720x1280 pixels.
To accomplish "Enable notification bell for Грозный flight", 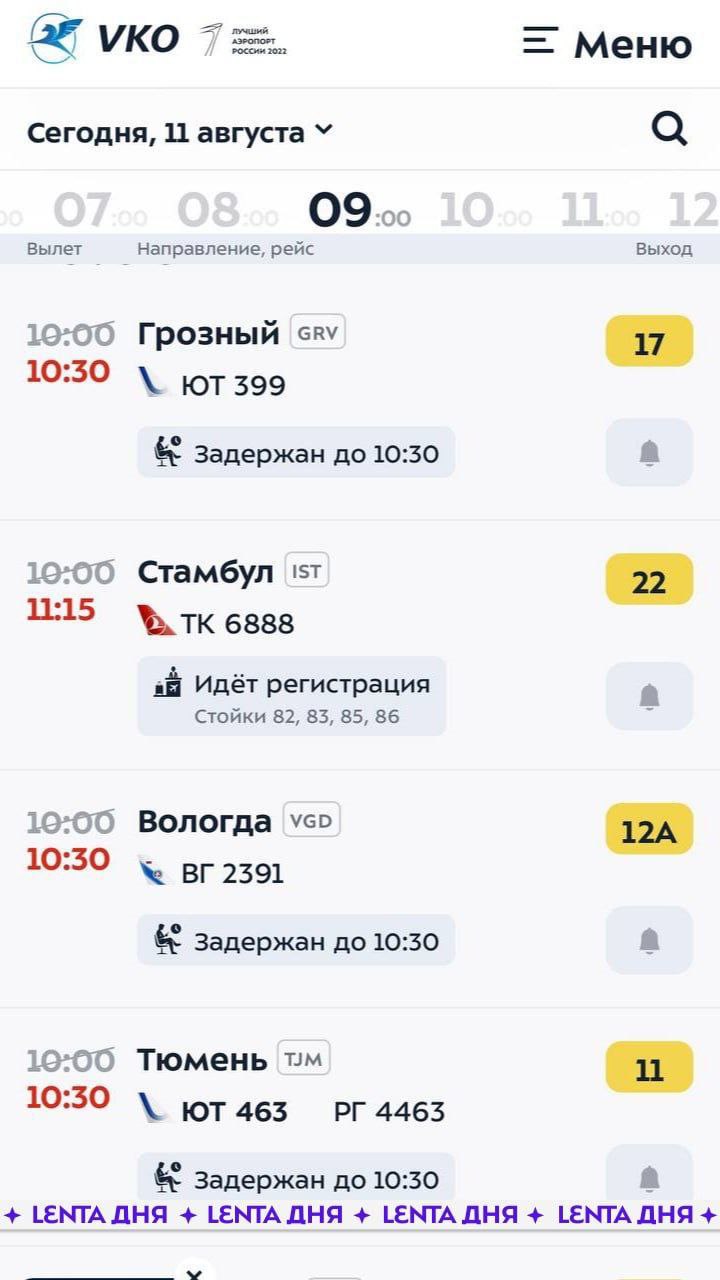I will [649, 453].
